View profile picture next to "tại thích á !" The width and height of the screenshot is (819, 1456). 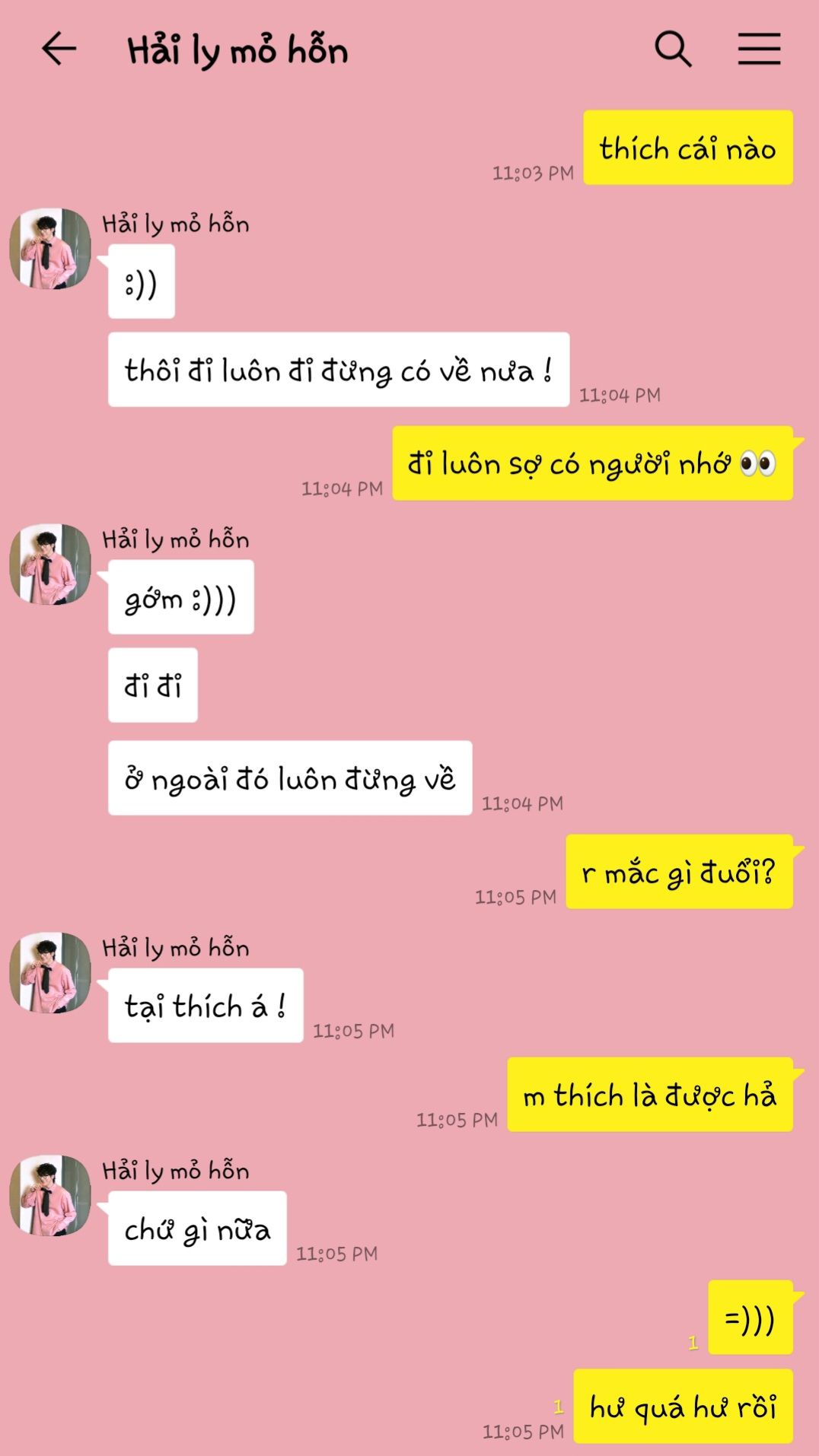pyautogui.click(x=50, y=973)
